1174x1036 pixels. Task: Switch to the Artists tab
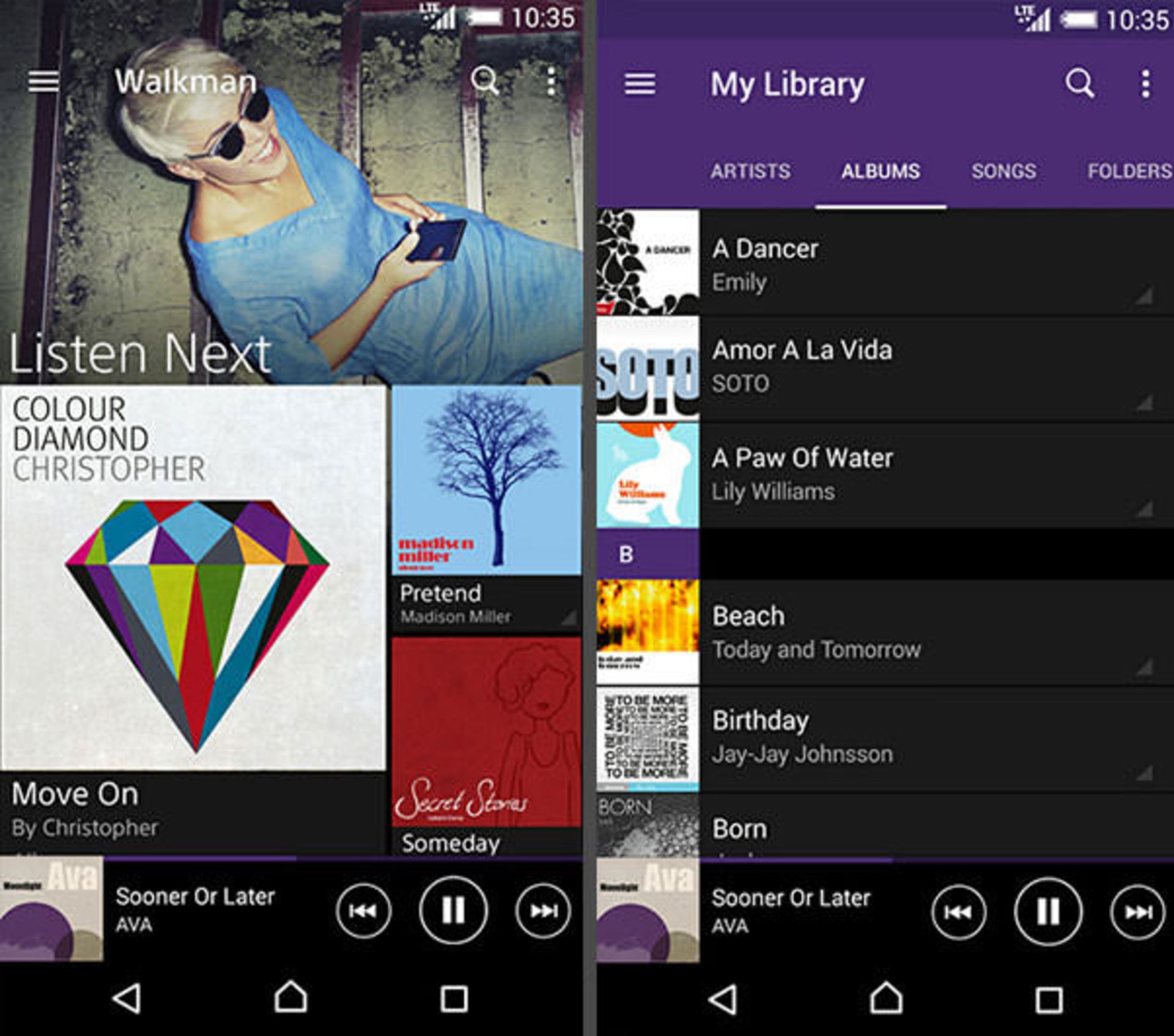[750, 171]
